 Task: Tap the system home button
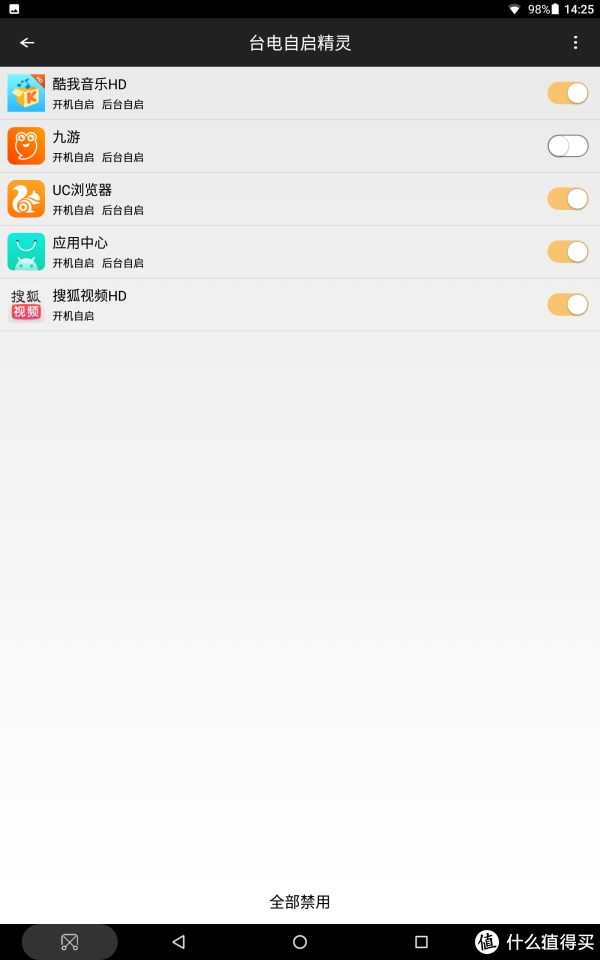pos(299,942)
